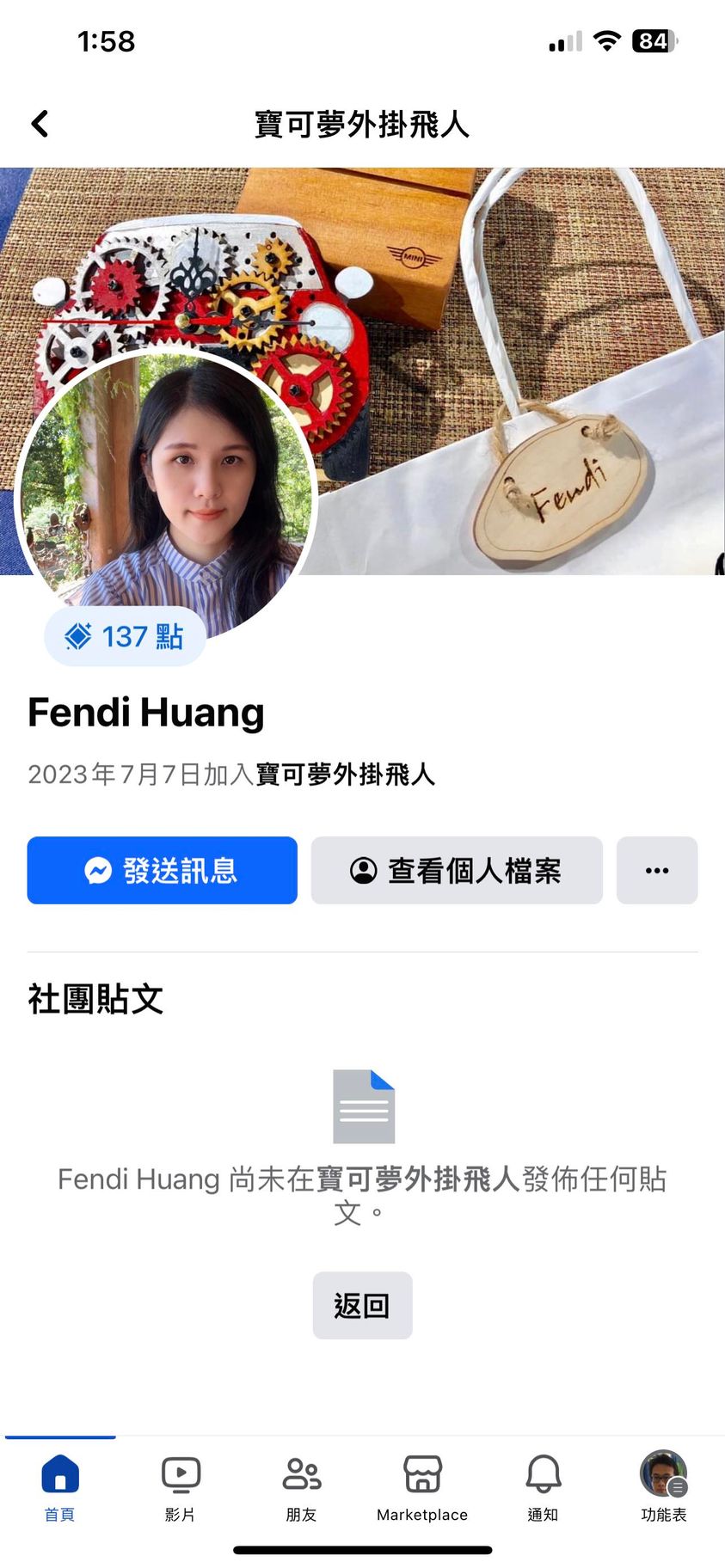Screen dimensions: 725x1568
Task: Go back using the top-left arrow
Action: (x=40, y=124)
